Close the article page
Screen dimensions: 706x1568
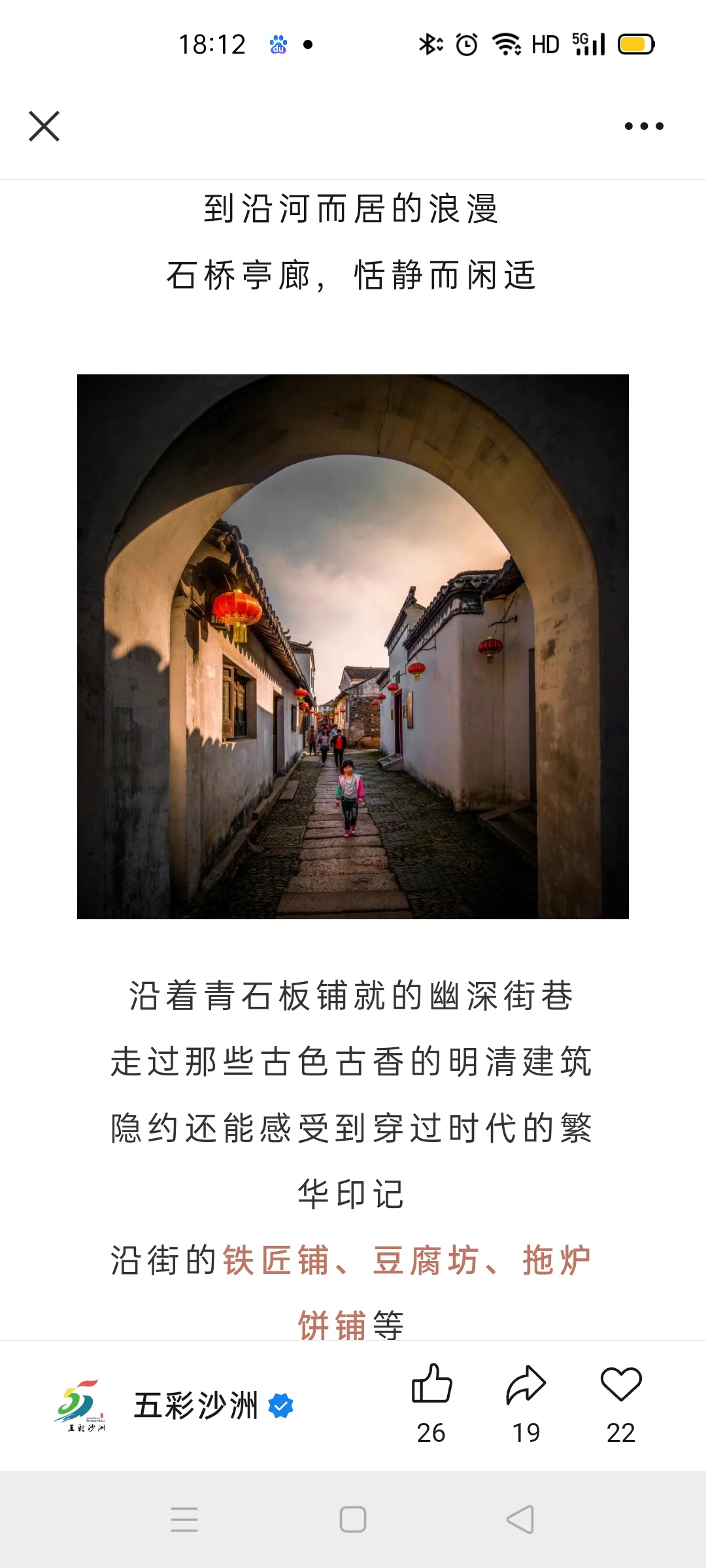click(x=44, y=126)
